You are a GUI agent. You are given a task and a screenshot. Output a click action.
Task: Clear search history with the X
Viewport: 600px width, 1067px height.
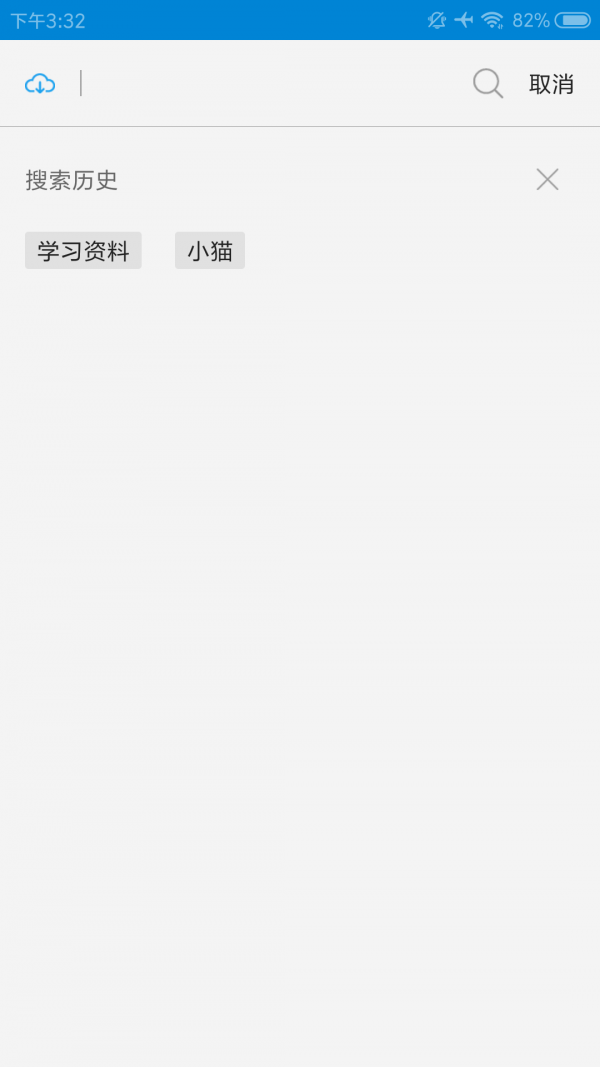547,180
